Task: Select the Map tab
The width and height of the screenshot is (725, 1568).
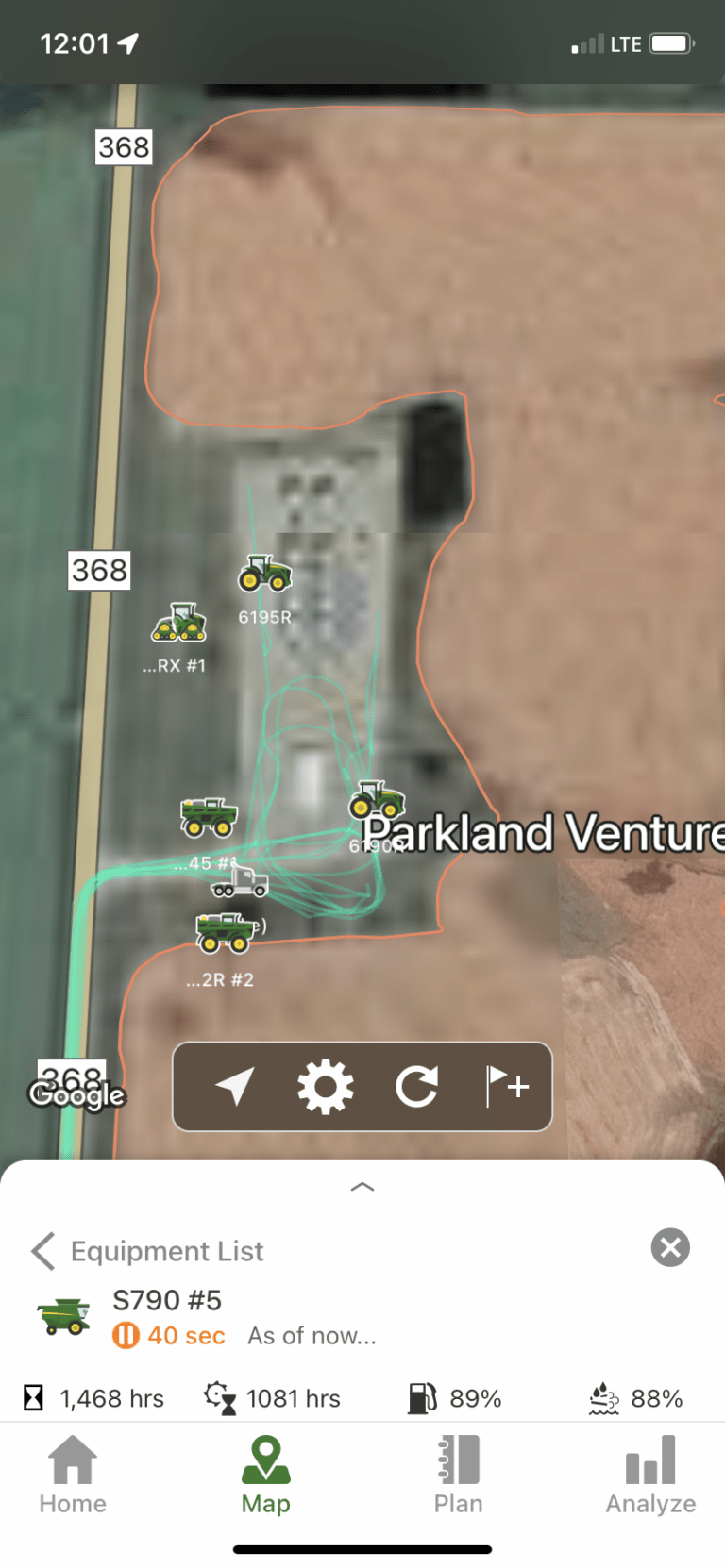Action: tap(265, 1475)
